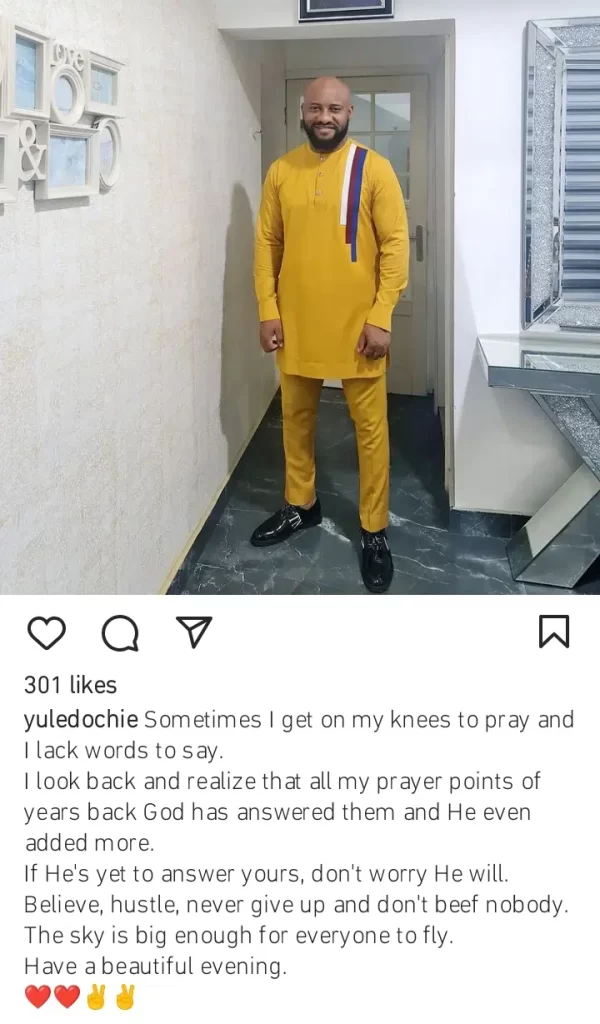Open the yuledochie profile from the caption
The image size is (600, 1024).
click(82, 720)
